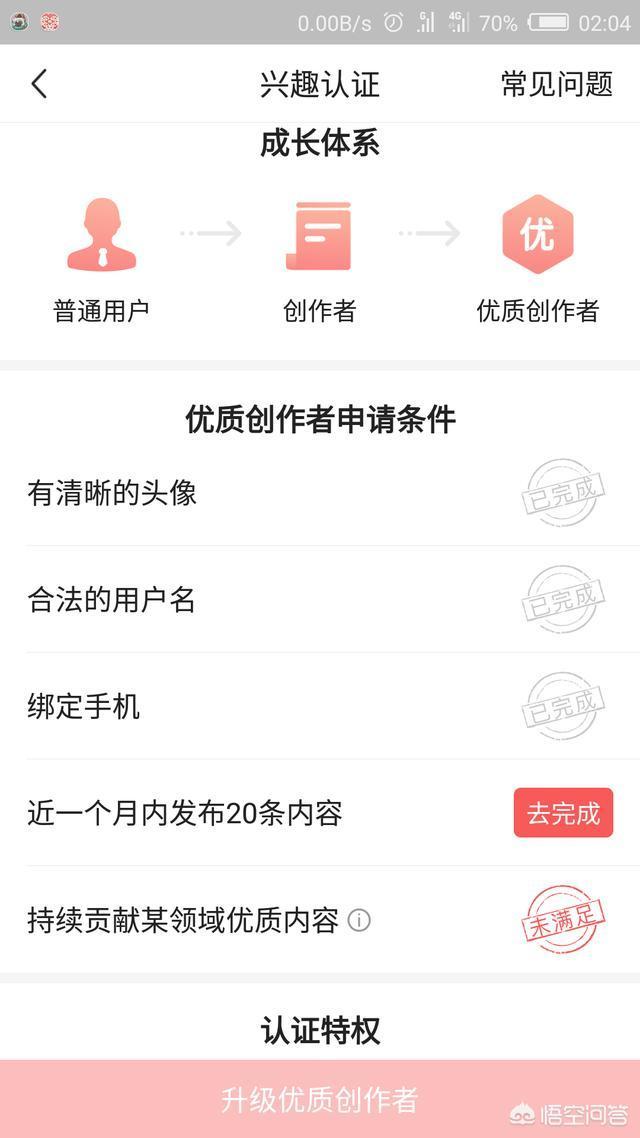Tap 去完成 for 近一个月内发布20条内容
This screenshot has height=1138, width=640.
pyautogui.click(x=563, y=813)
